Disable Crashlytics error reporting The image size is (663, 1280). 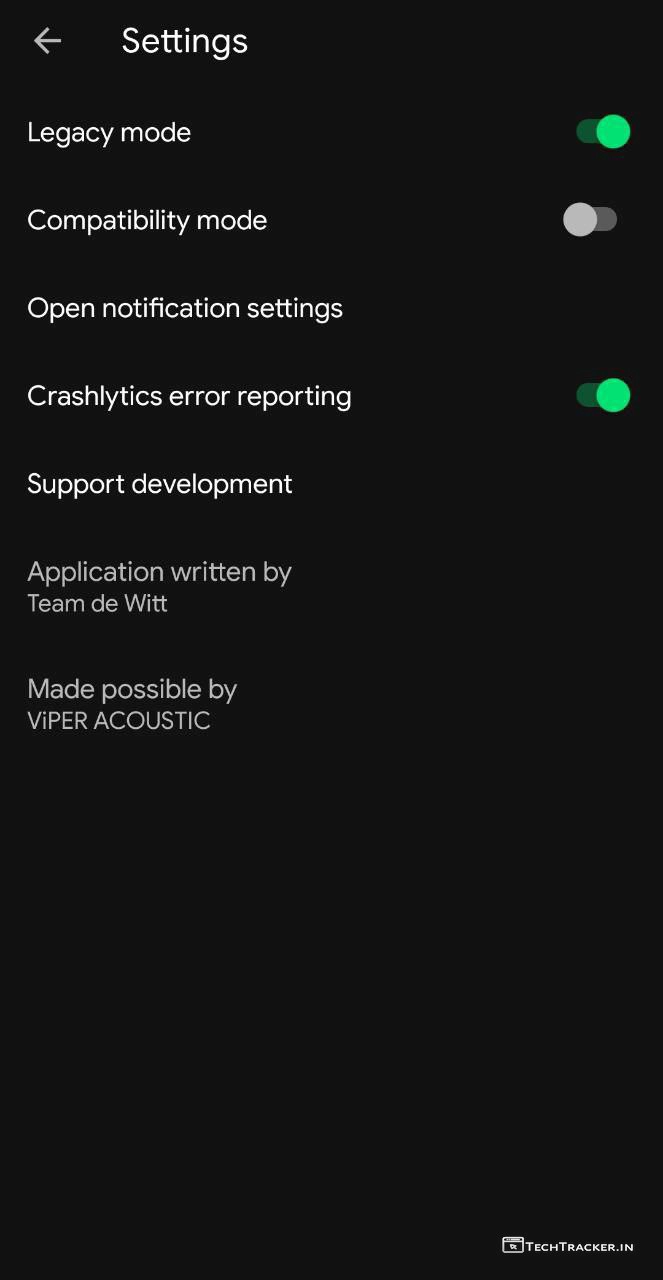[602, 396]
